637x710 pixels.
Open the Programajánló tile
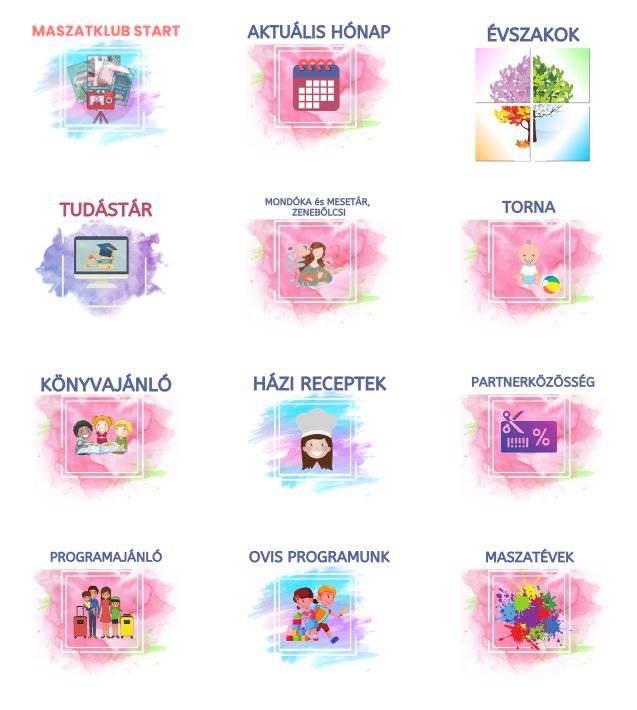(105, 612)
